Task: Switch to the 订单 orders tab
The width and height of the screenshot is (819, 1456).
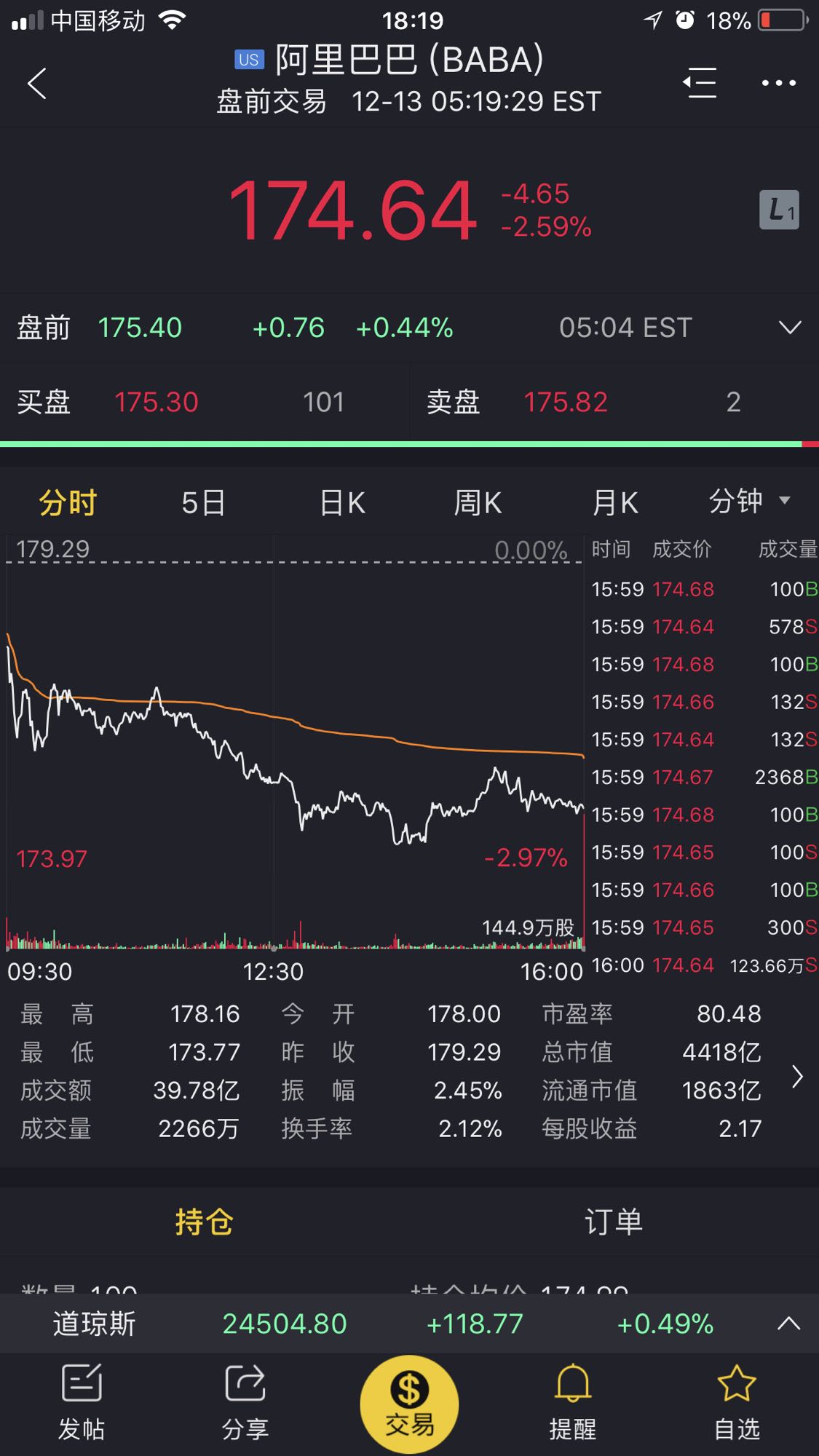Action: coord(614,1222)
